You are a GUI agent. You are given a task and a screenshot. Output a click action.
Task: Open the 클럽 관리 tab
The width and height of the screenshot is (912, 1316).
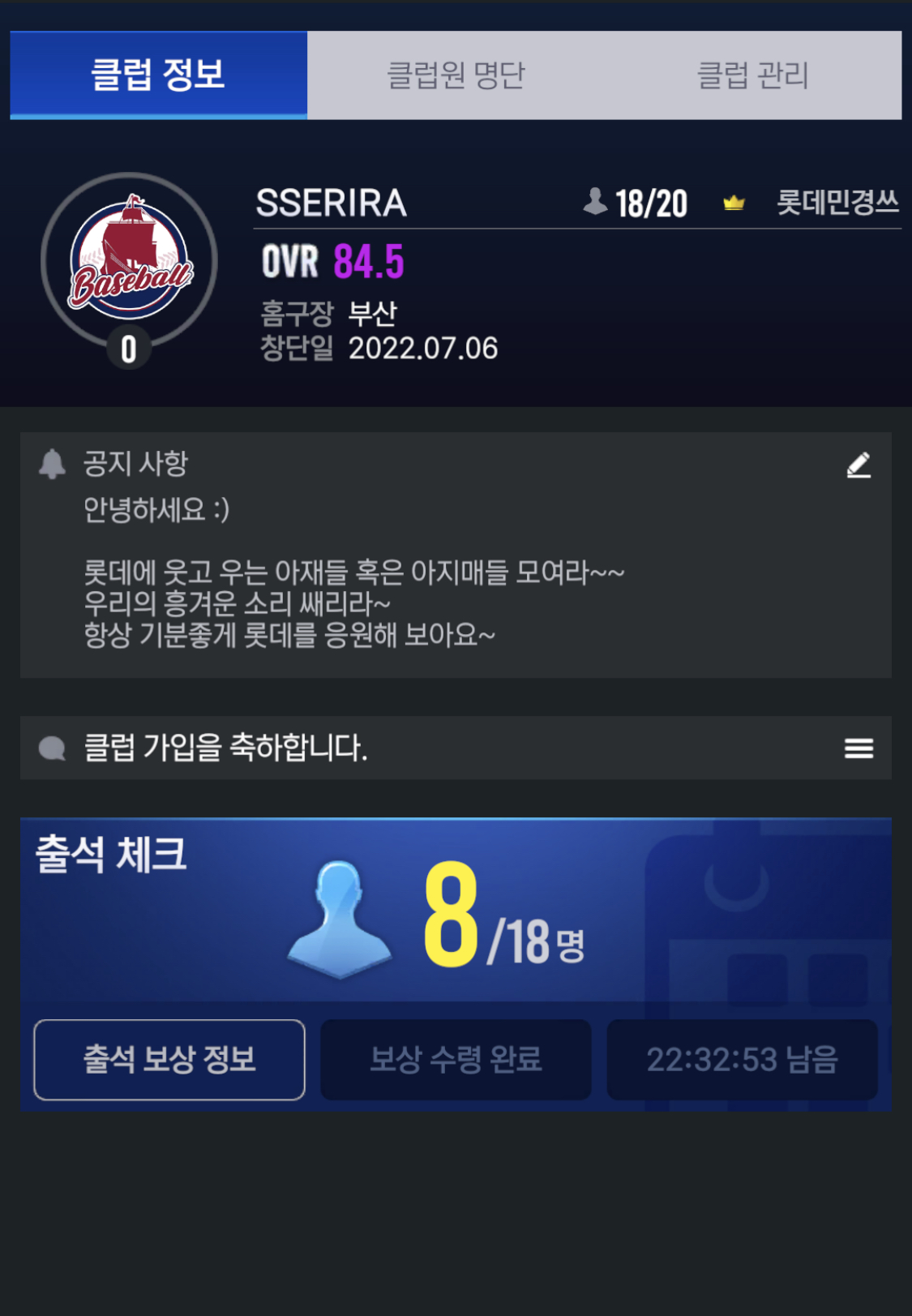[x=752, y=75]
